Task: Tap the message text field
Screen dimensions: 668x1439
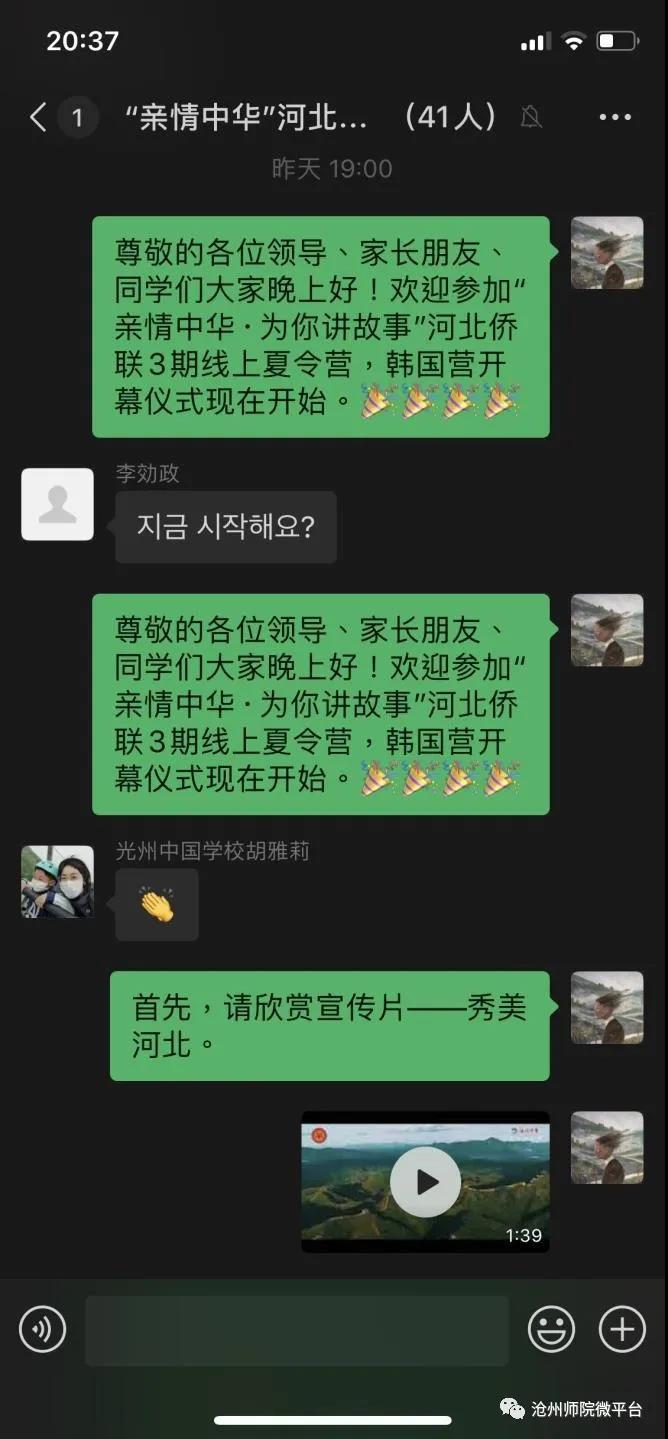Action: tap(296, 1330)
